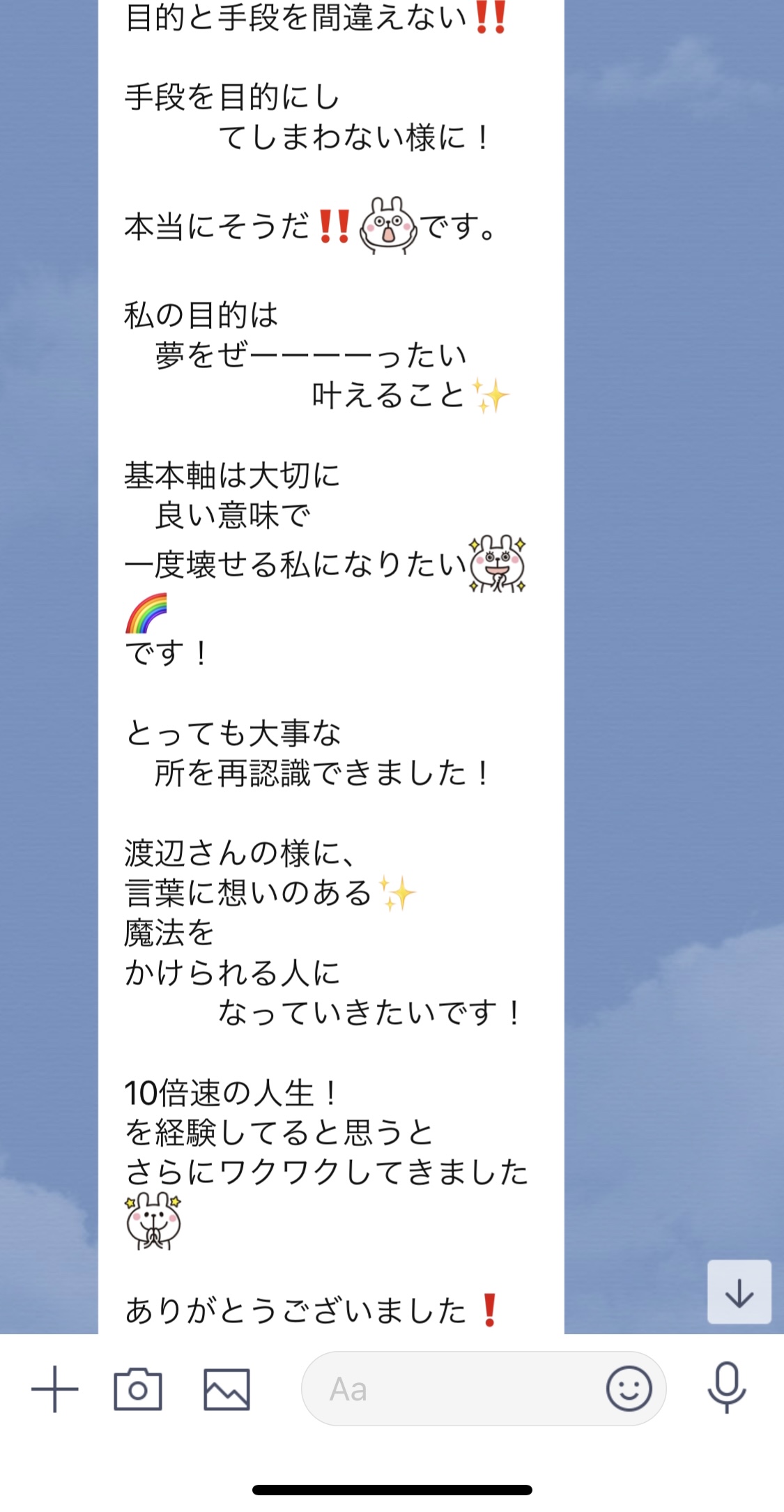Open the photo gallery picker
This screenshot has height=1512, width=784.
pos(226,1389)
